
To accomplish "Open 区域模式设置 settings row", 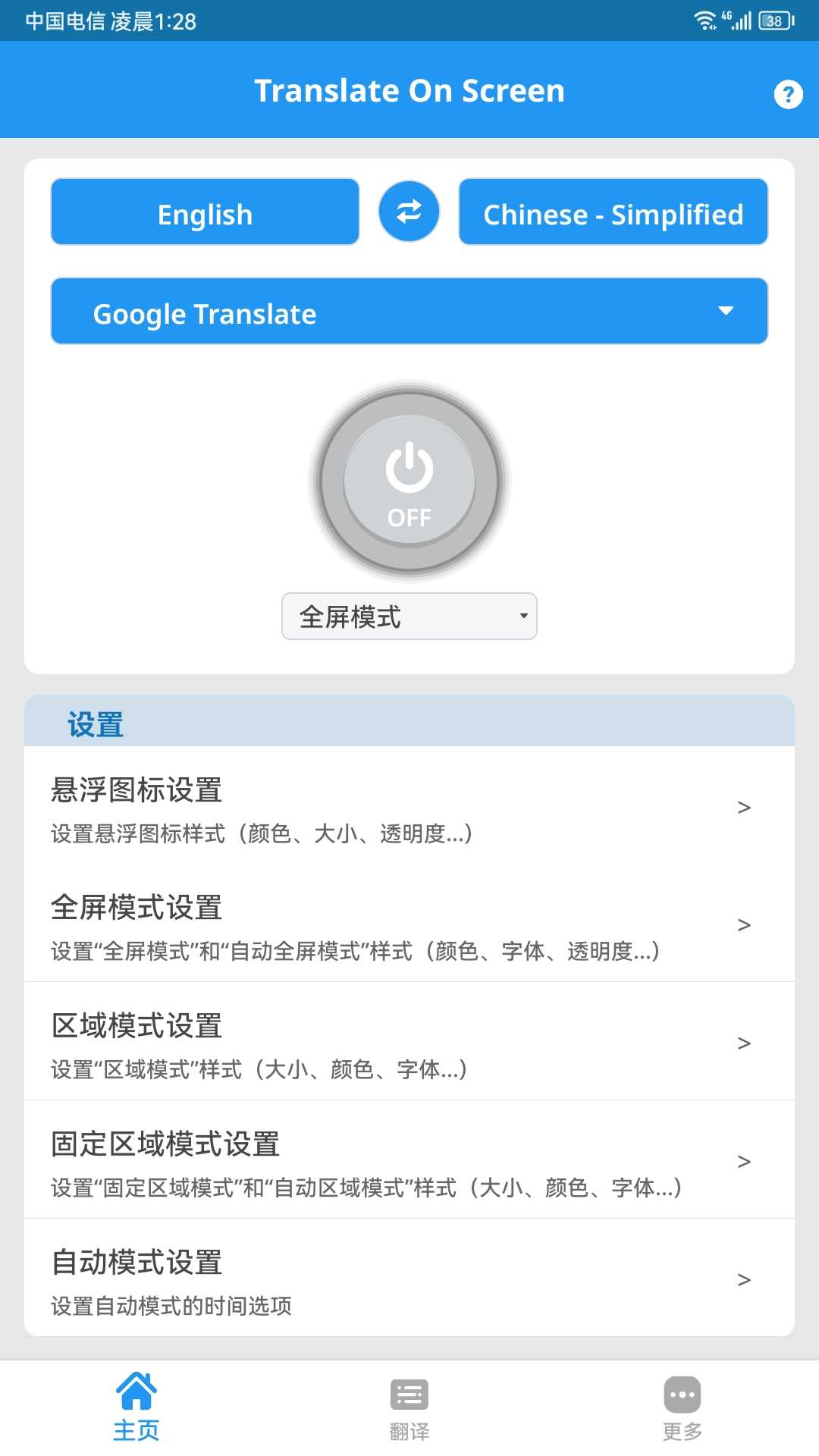I will point(409,1045).
